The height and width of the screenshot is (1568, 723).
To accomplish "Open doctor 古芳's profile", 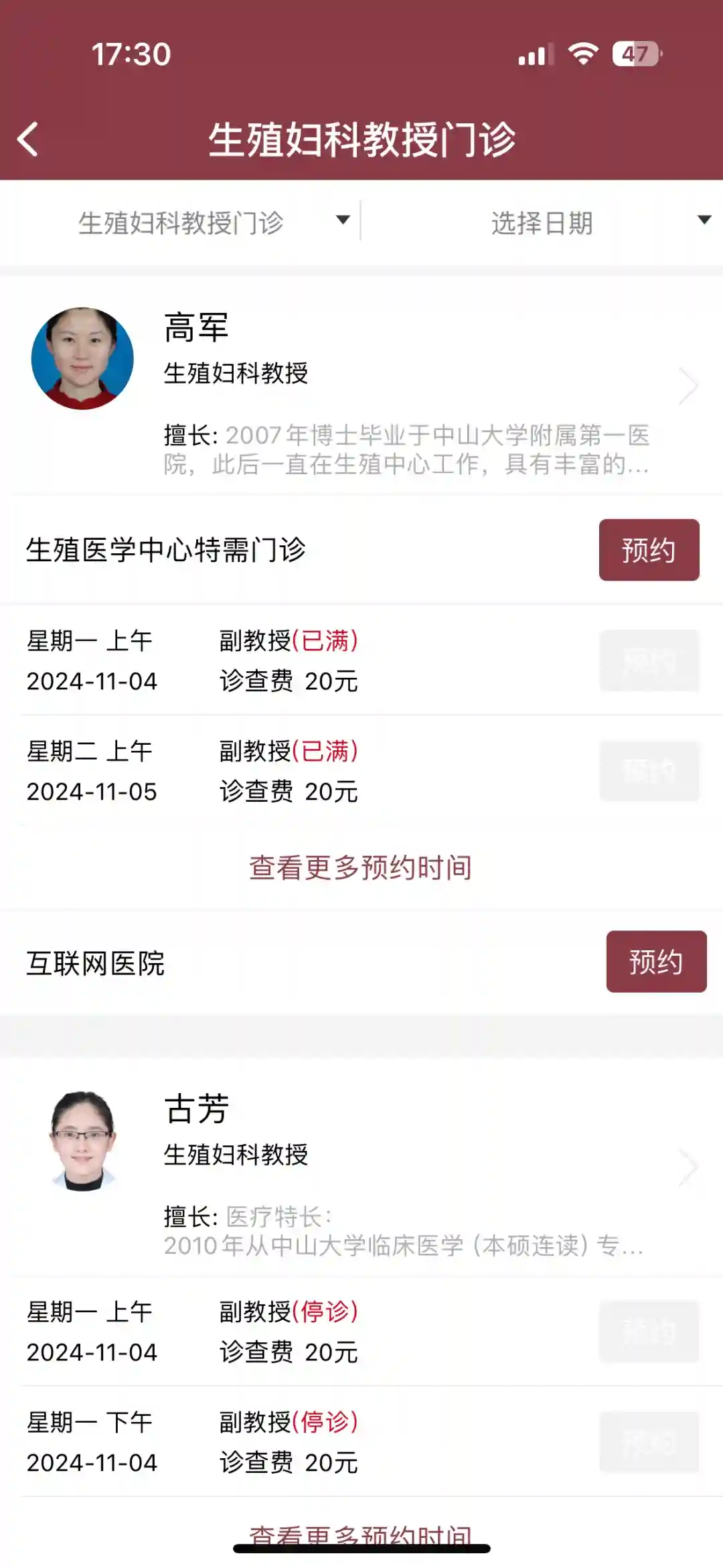I will [x=361, y=1166].
